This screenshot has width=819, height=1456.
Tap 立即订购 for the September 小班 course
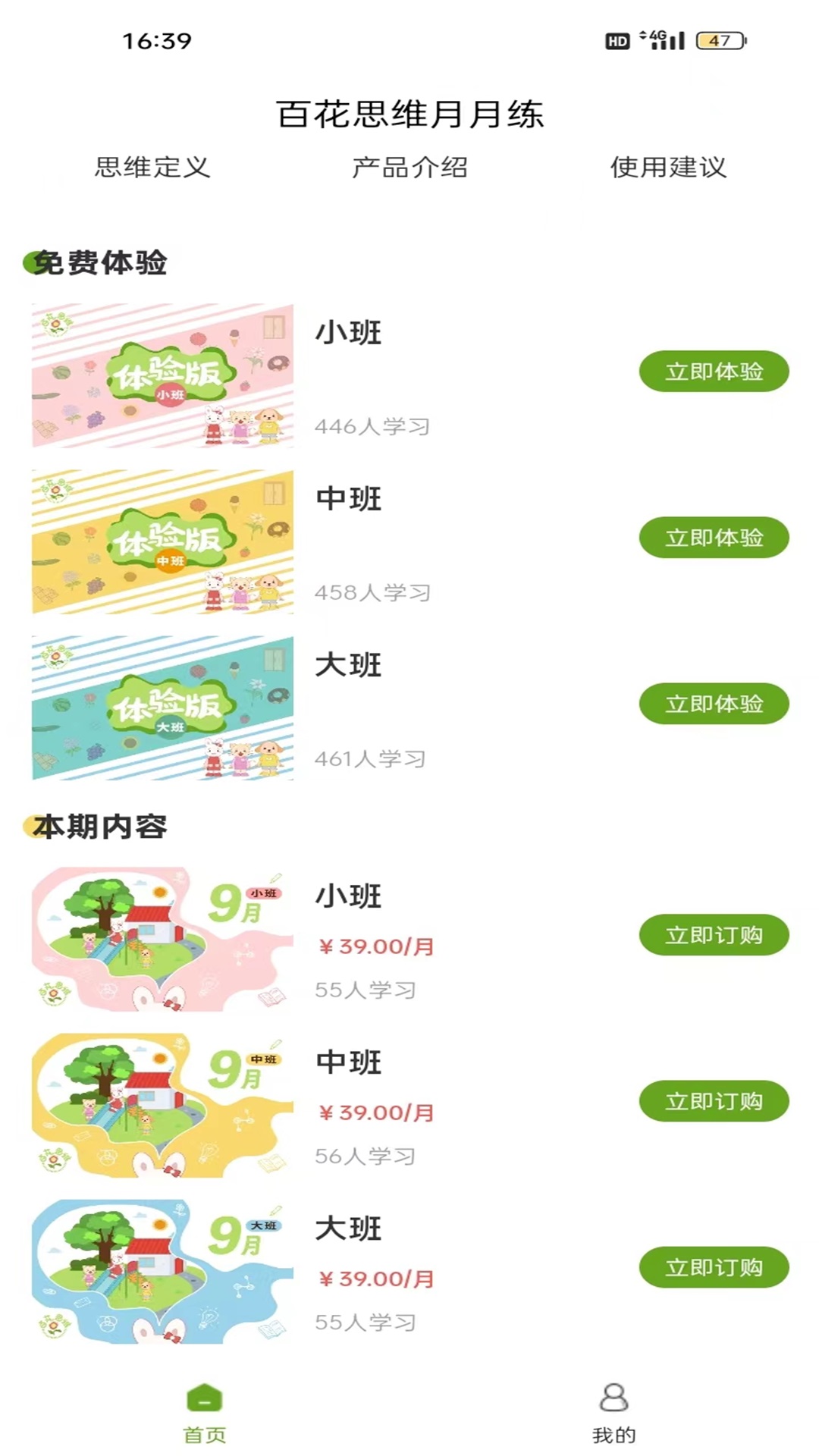(714, 934)
